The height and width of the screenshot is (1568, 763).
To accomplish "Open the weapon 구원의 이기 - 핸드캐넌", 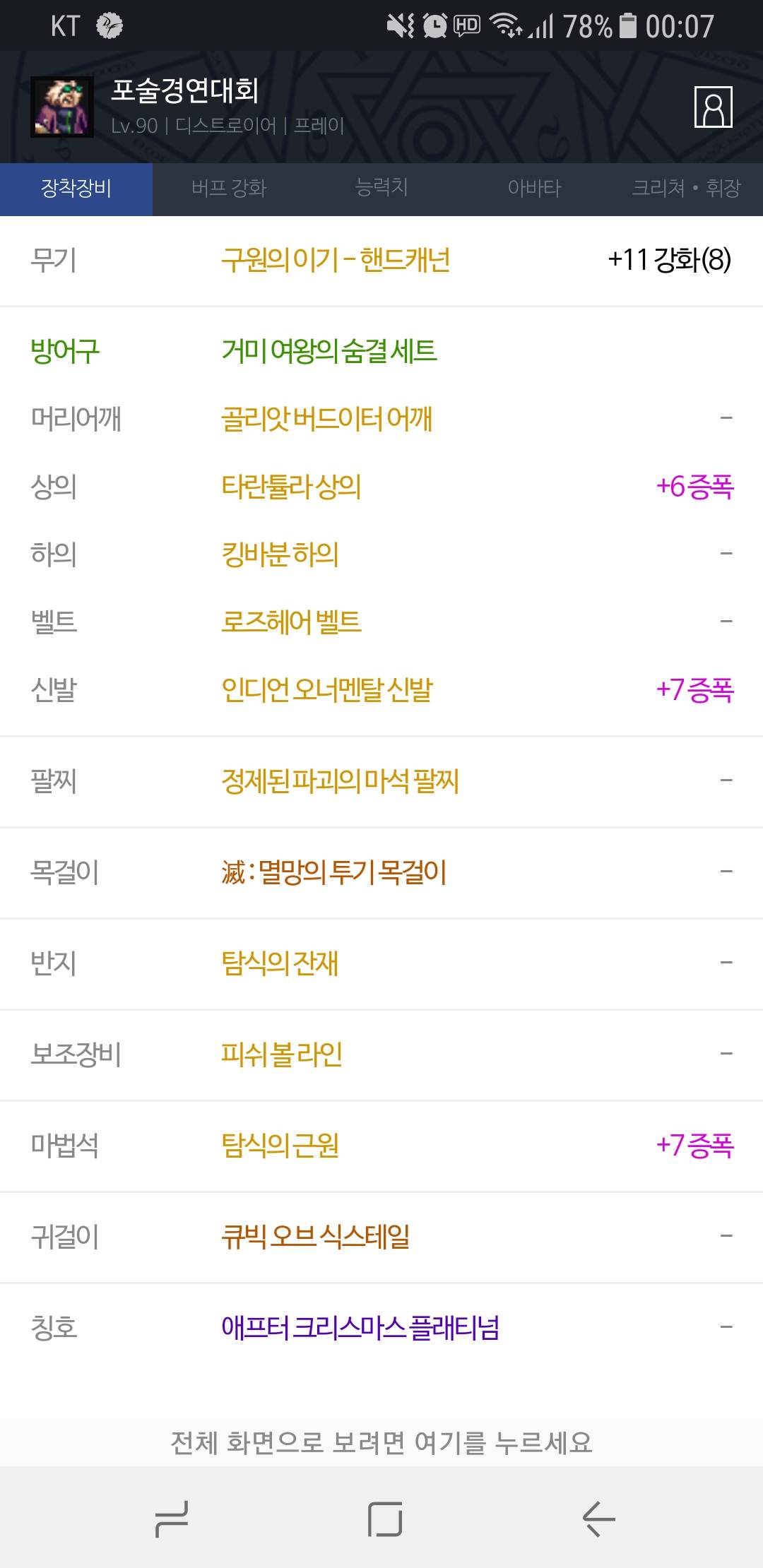I will (x=336, y=260).
